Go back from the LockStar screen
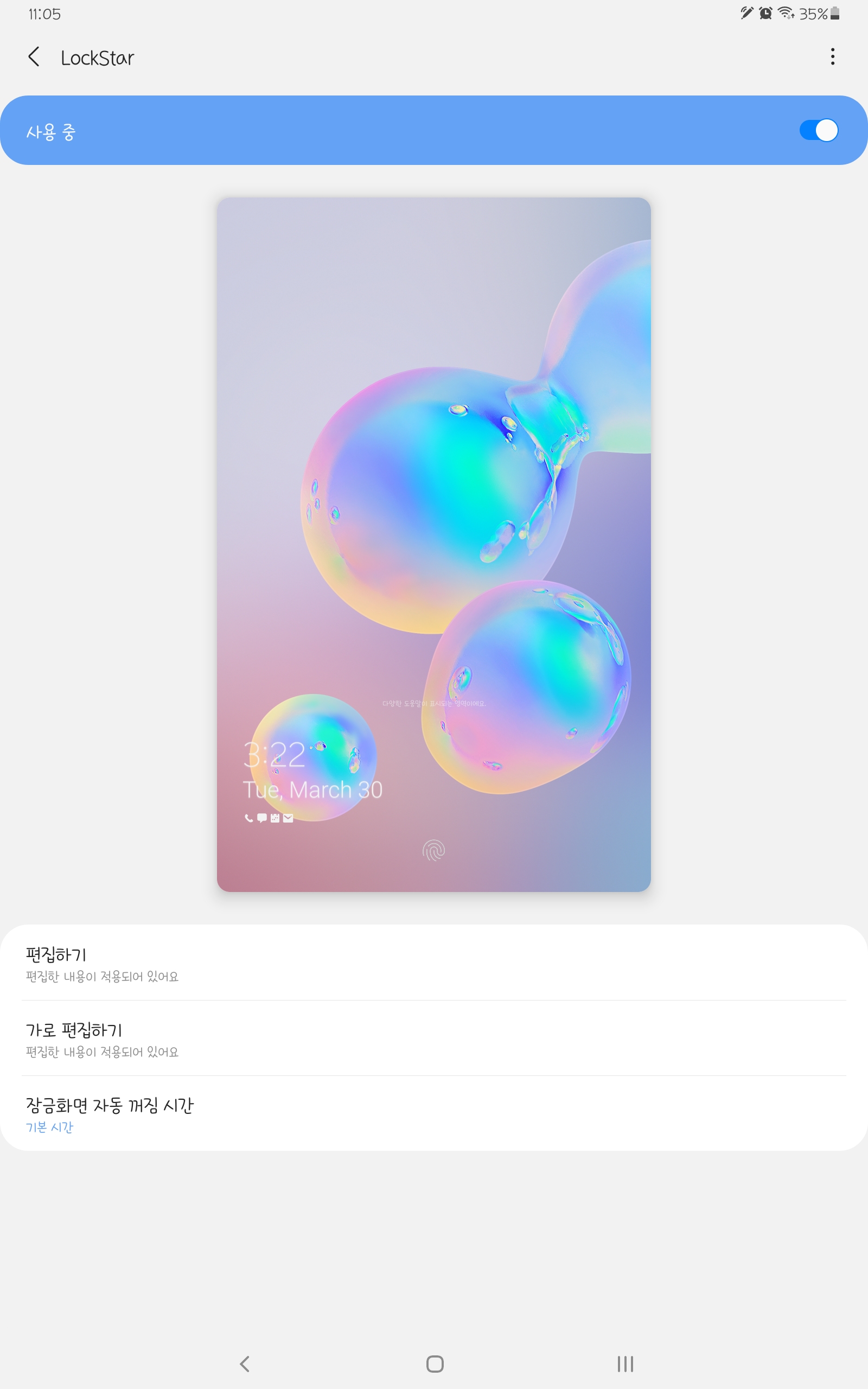This screenshot has height=1389, width=868. [34, 57]
